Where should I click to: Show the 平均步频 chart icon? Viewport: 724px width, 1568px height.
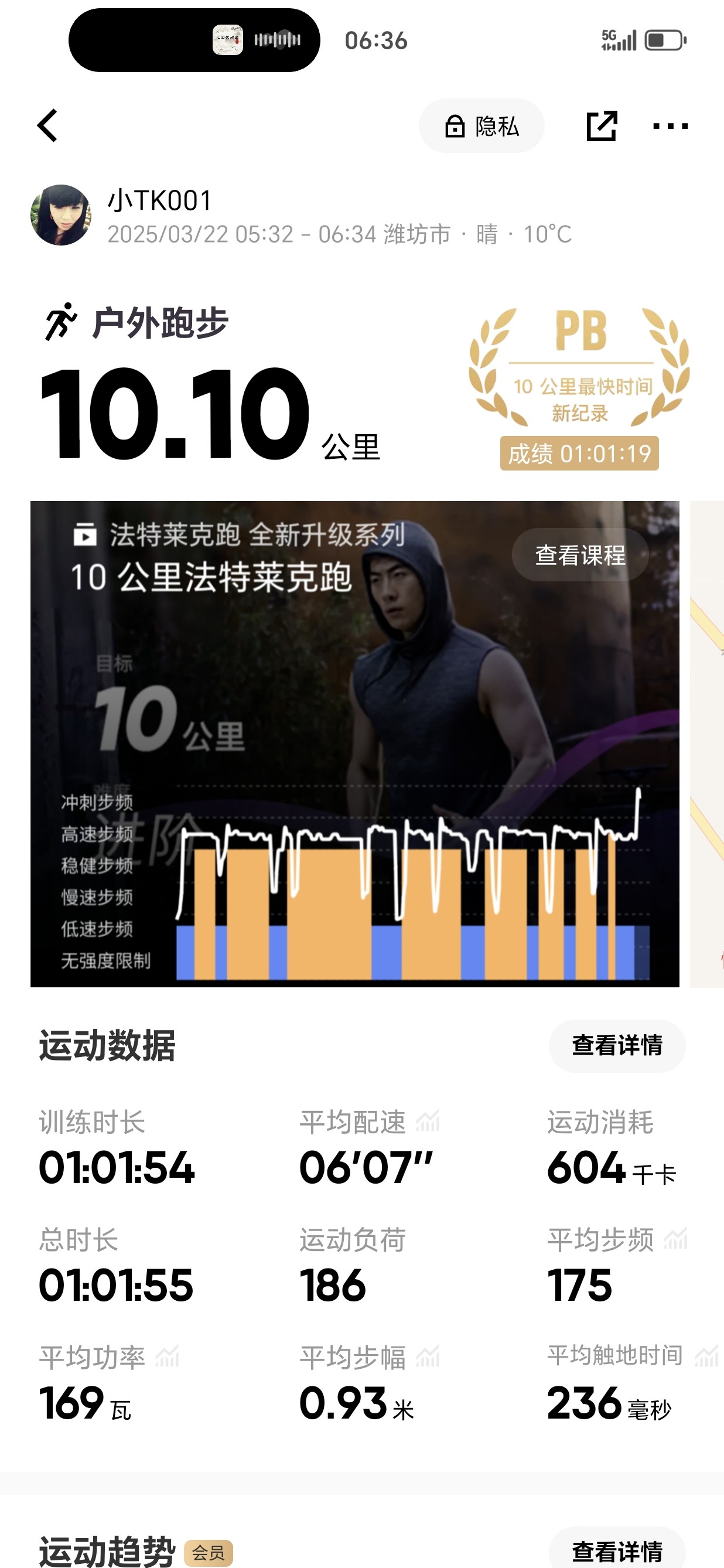pyautogui.click(x=676, y=1238)
